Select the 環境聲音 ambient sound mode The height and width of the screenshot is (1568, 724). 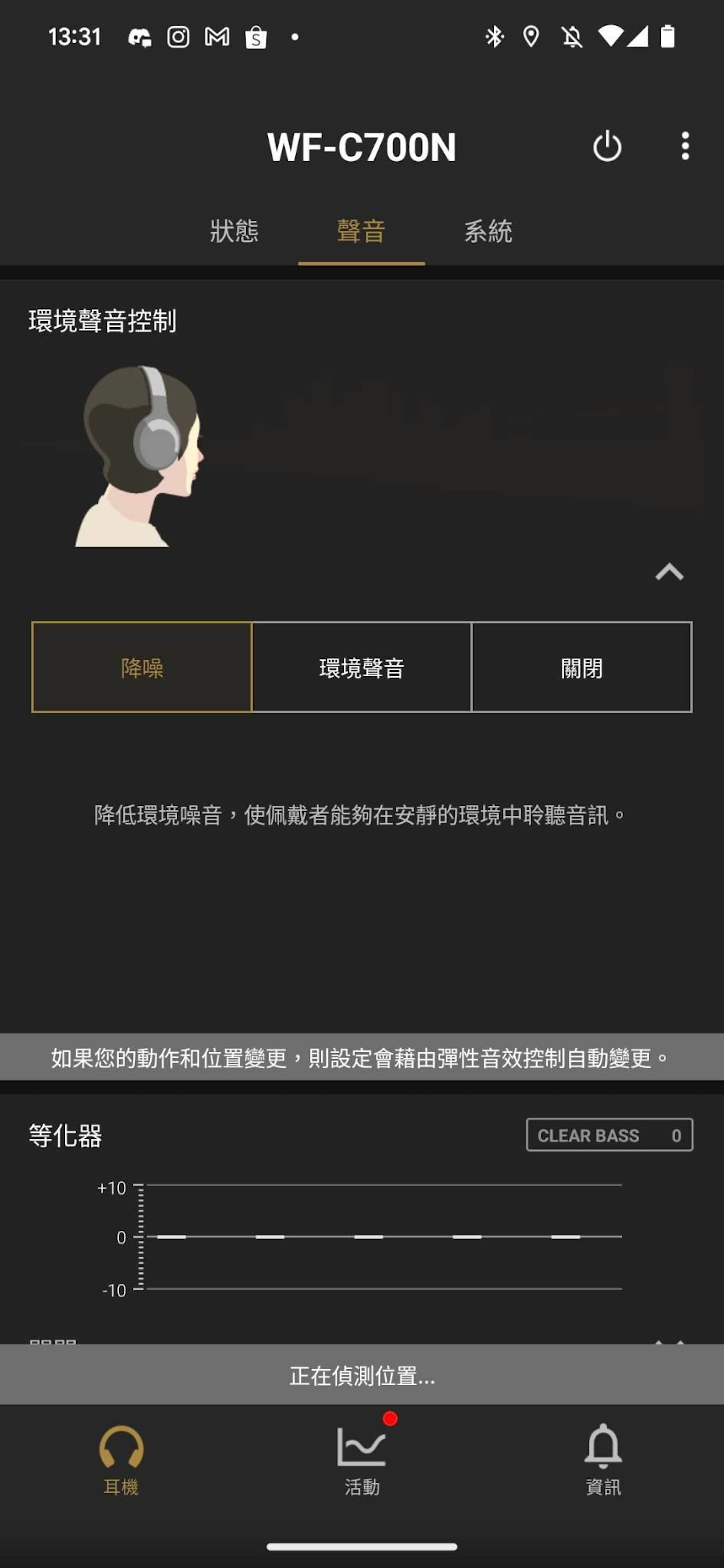[x=362, y=667]
